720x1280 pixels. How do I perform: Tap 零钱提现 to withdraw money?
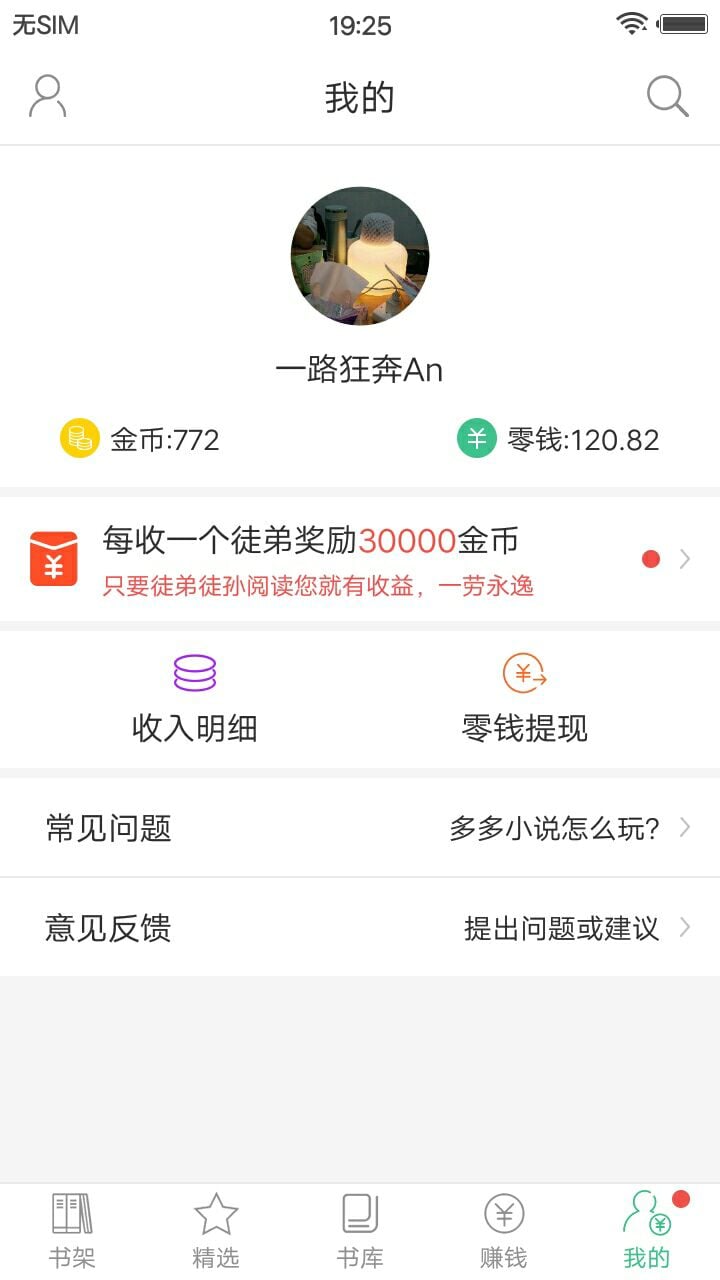point(524,730)
